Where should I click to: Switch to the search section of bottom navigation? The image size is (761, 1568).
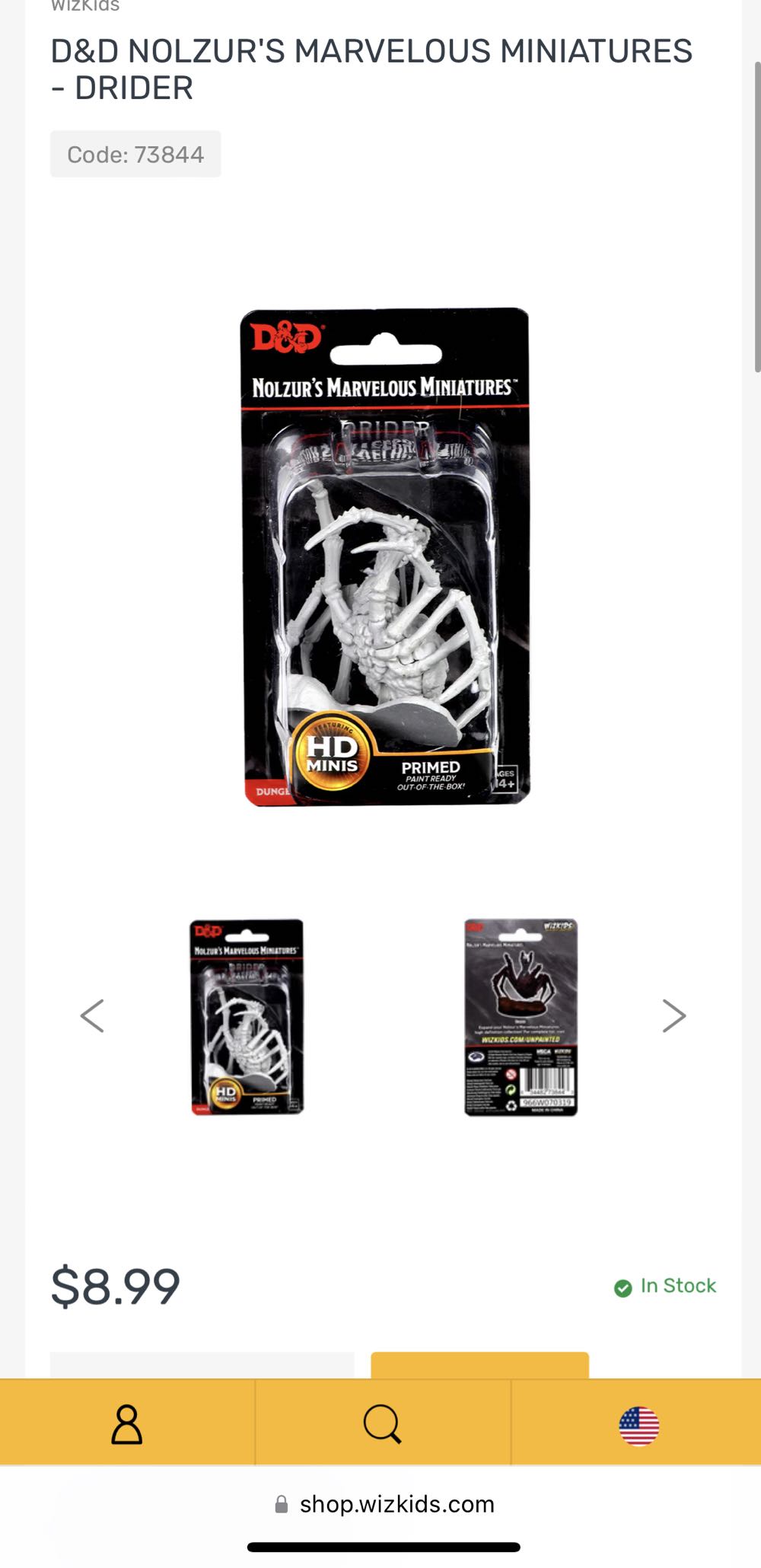tap(384, 1424)
